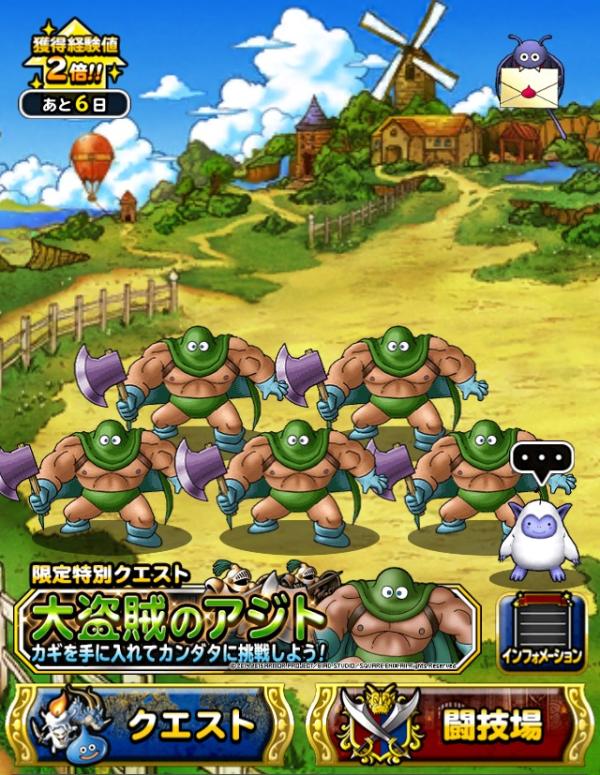Open the クエスト menu
The width and height of the screenshot is (600, 775).
tap(150, 724)
